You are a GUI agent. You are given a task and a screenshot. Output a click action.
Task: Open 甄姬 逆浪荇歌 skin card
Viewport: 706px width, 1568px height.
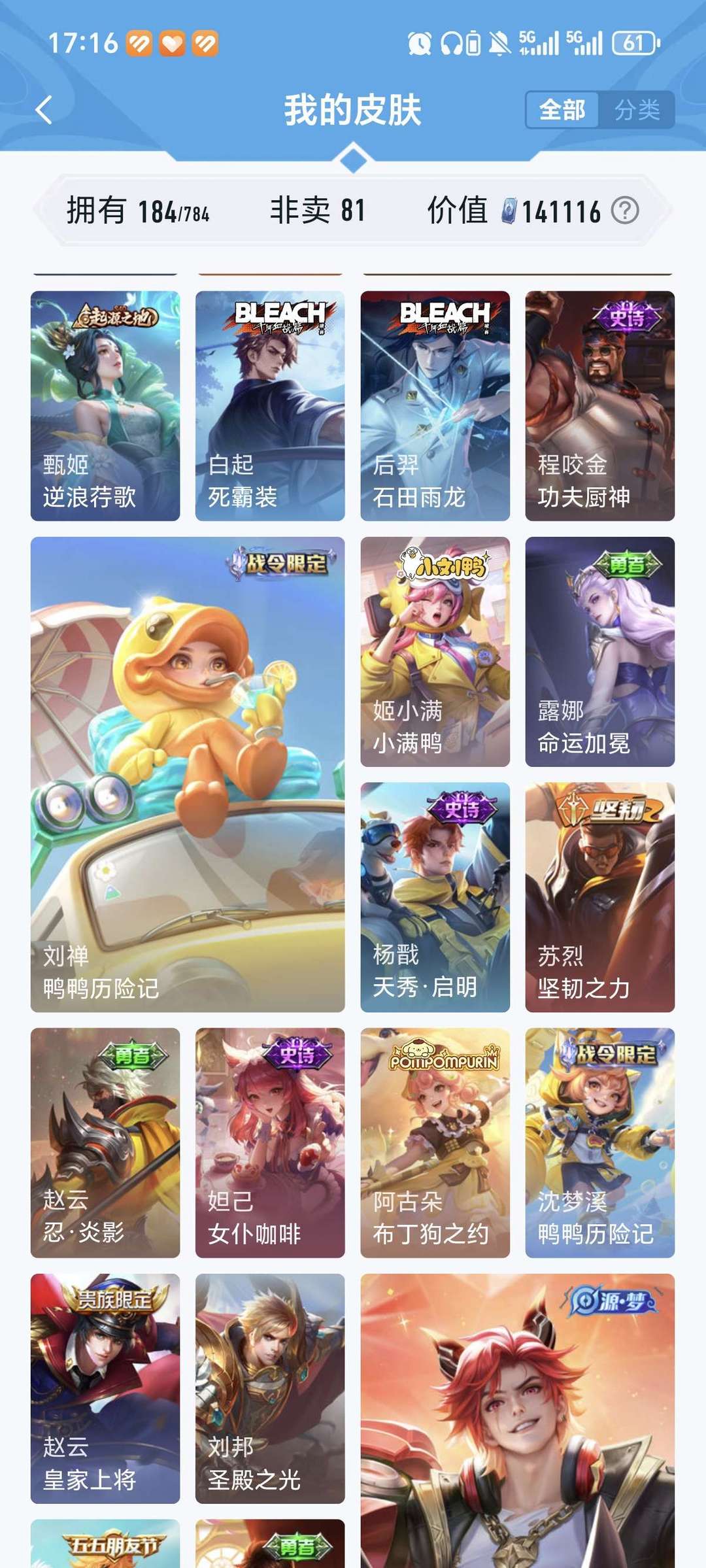point(105,405)
